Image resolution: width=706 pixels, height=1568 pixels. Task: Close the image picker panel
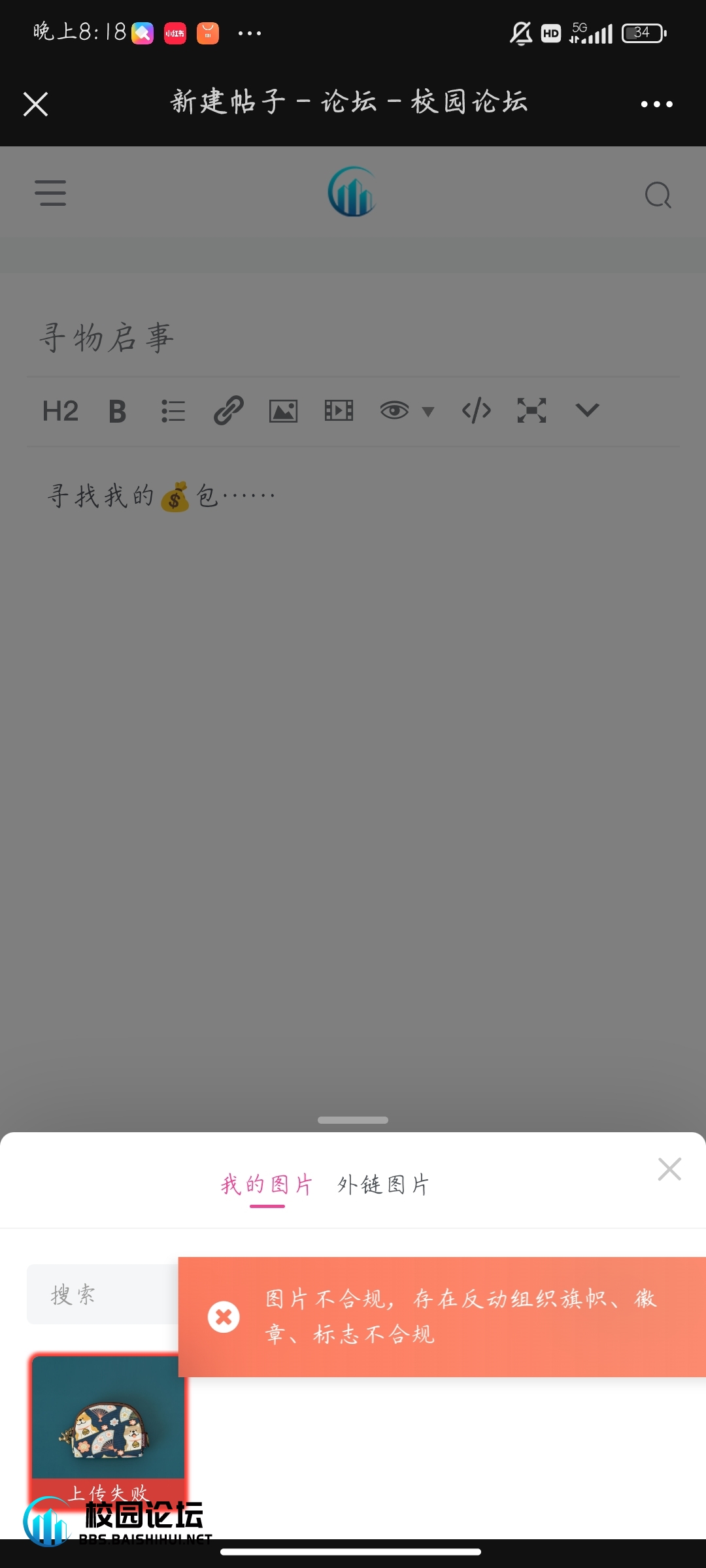pos(669,1169)
